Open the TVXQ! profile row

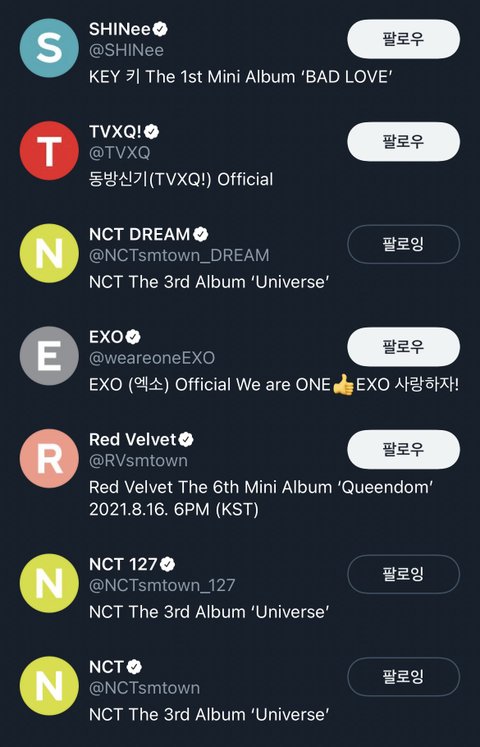pyautogui.click(x=240, y=154)
